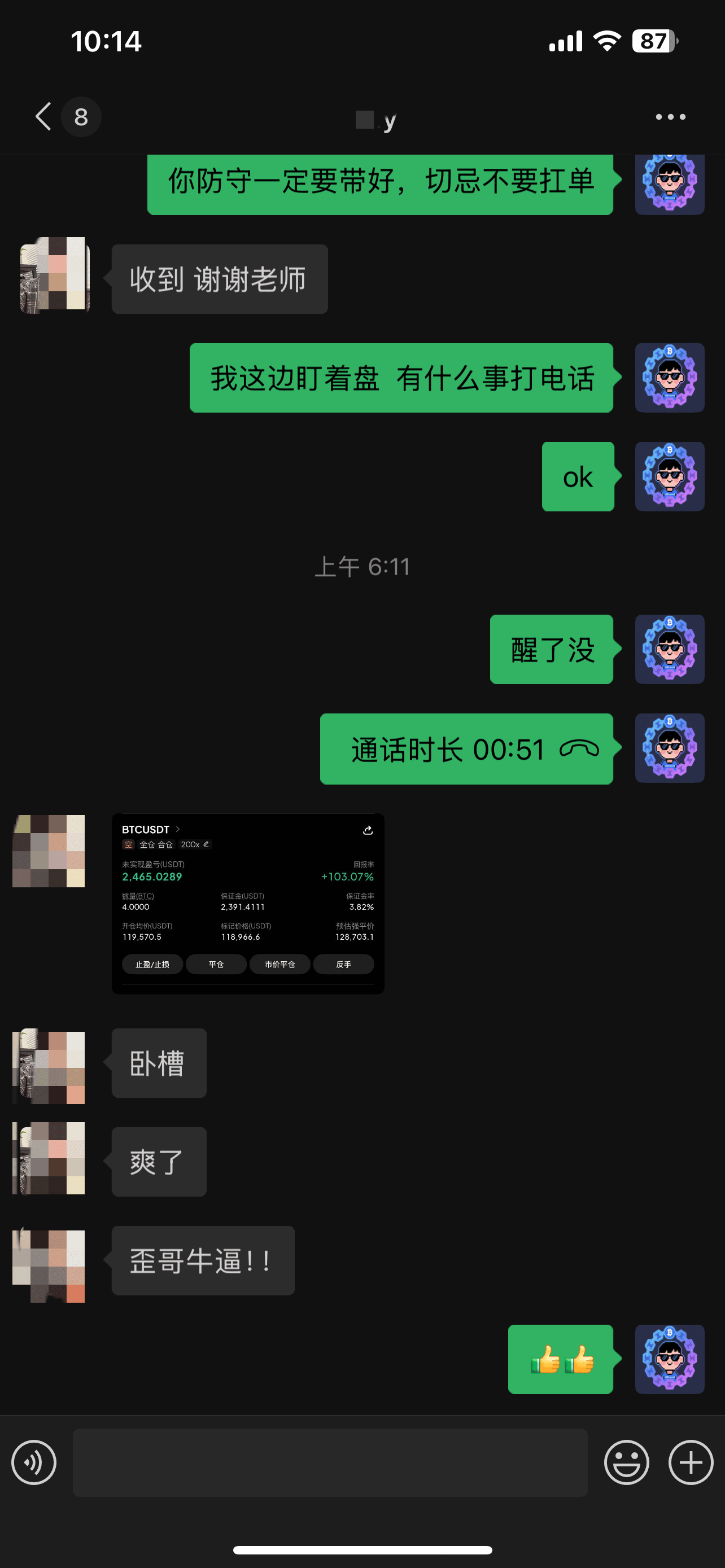The height and width of the screenshot is (1568, 725).
Task: Open the plus attachments menu
Action: pos(691,1462)
